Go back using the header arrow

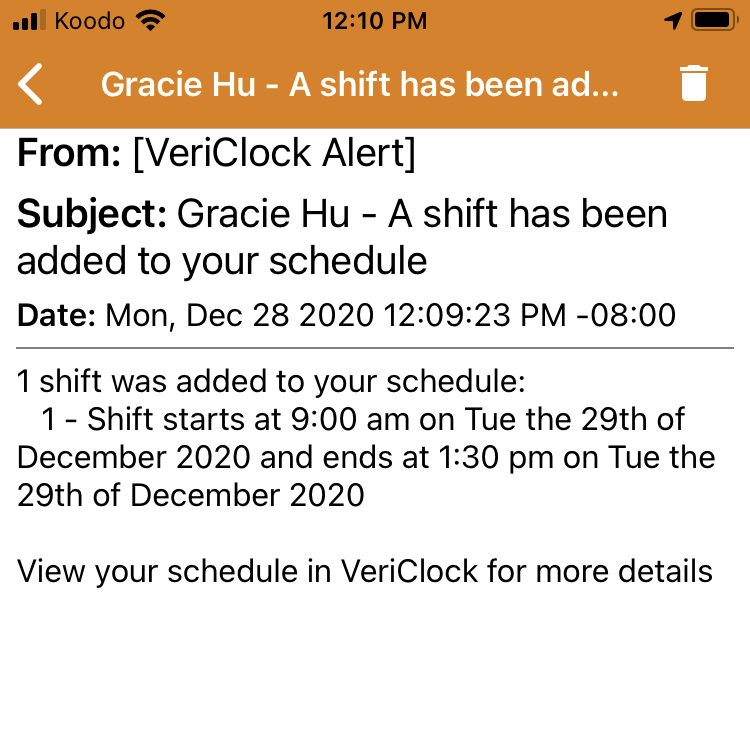32,84
